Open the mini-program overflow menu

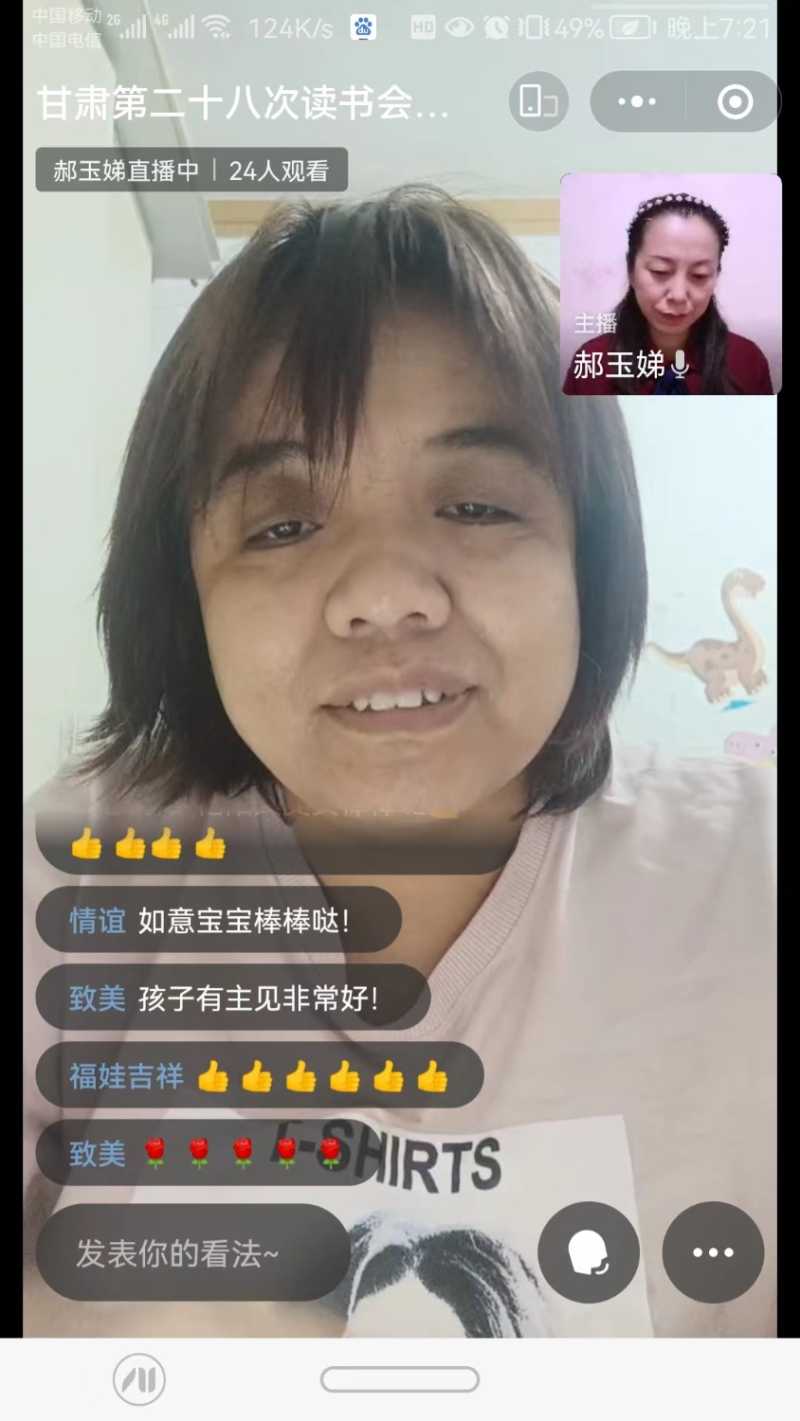[x=637, y=102]
